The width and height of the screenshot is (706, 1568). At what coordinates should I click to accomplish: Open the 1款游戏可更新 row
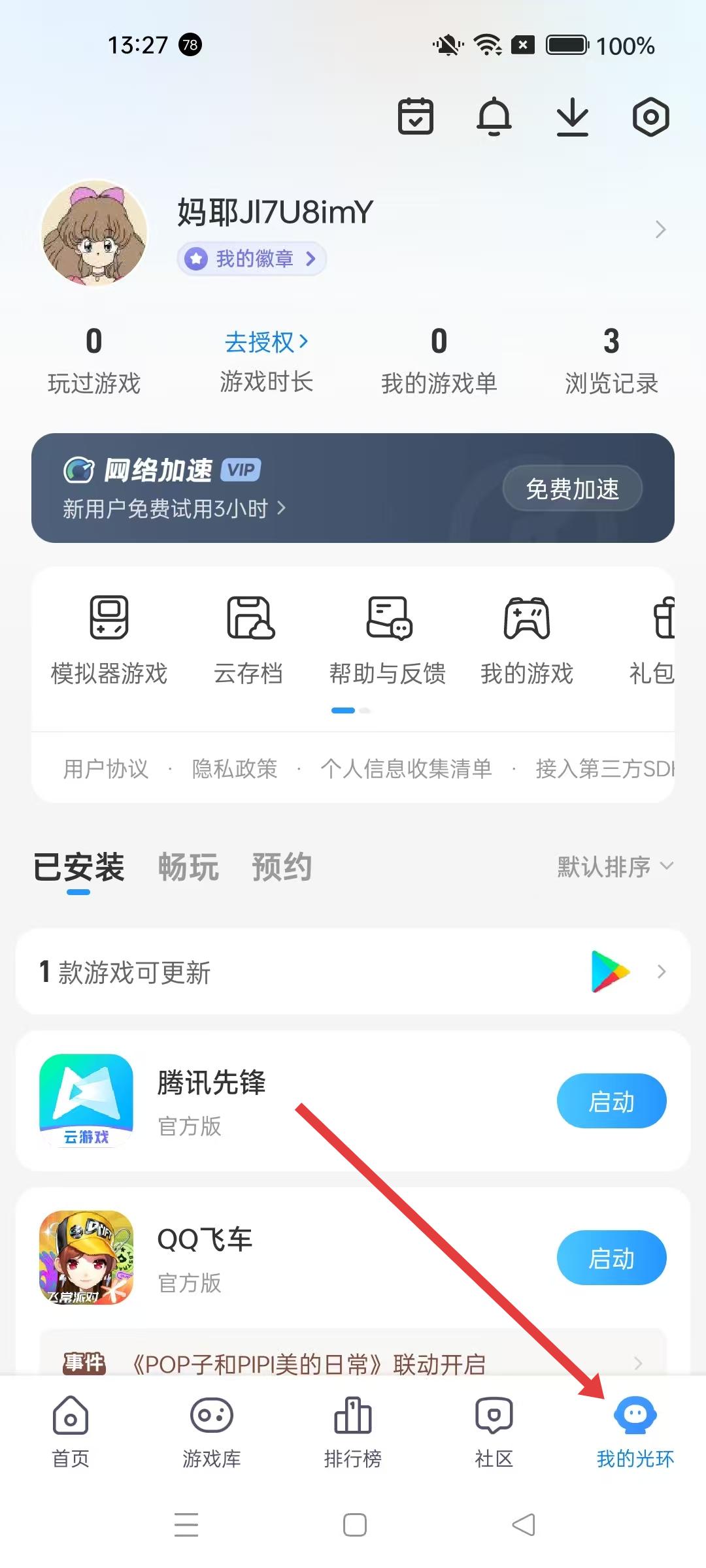(353, 972)
